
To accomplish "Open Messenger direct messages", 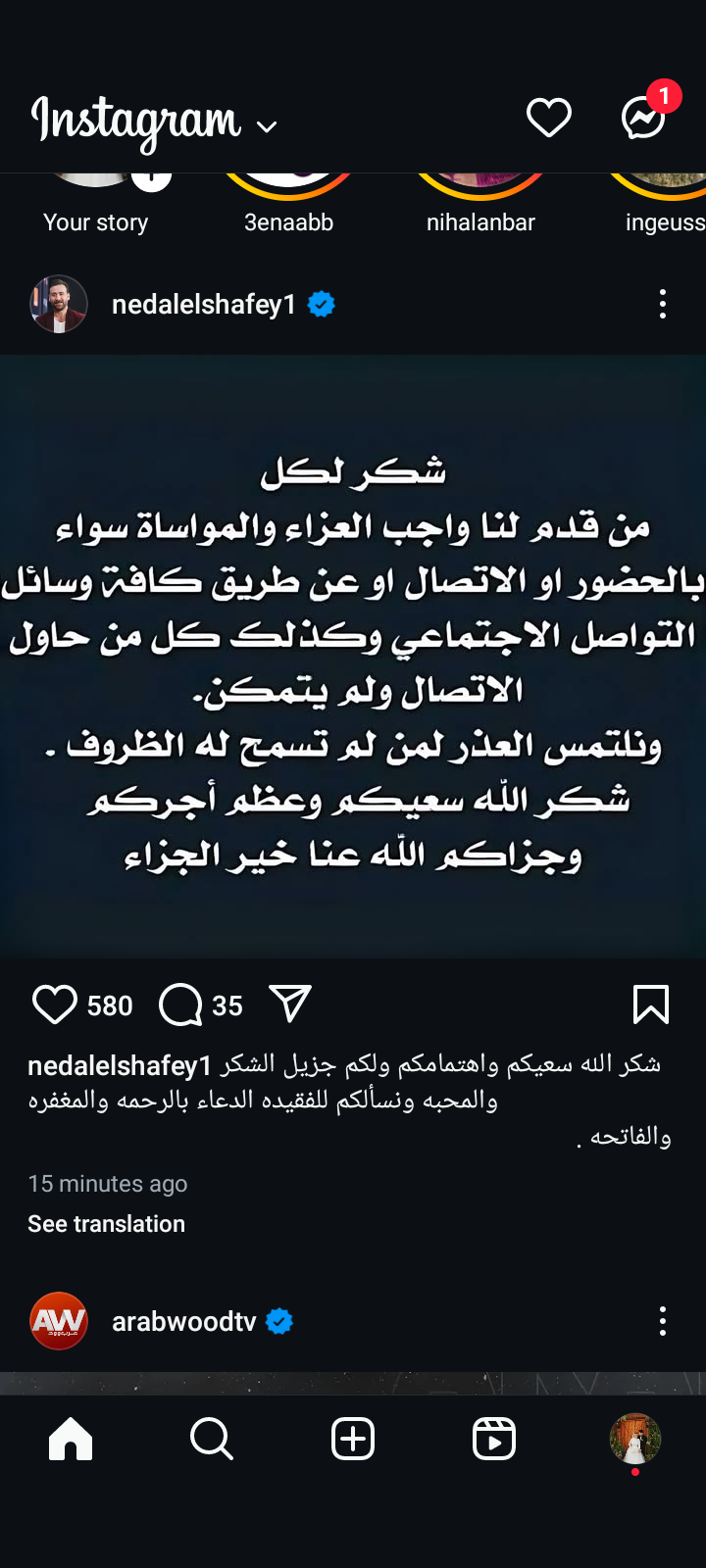I will (x=644, y=119).
